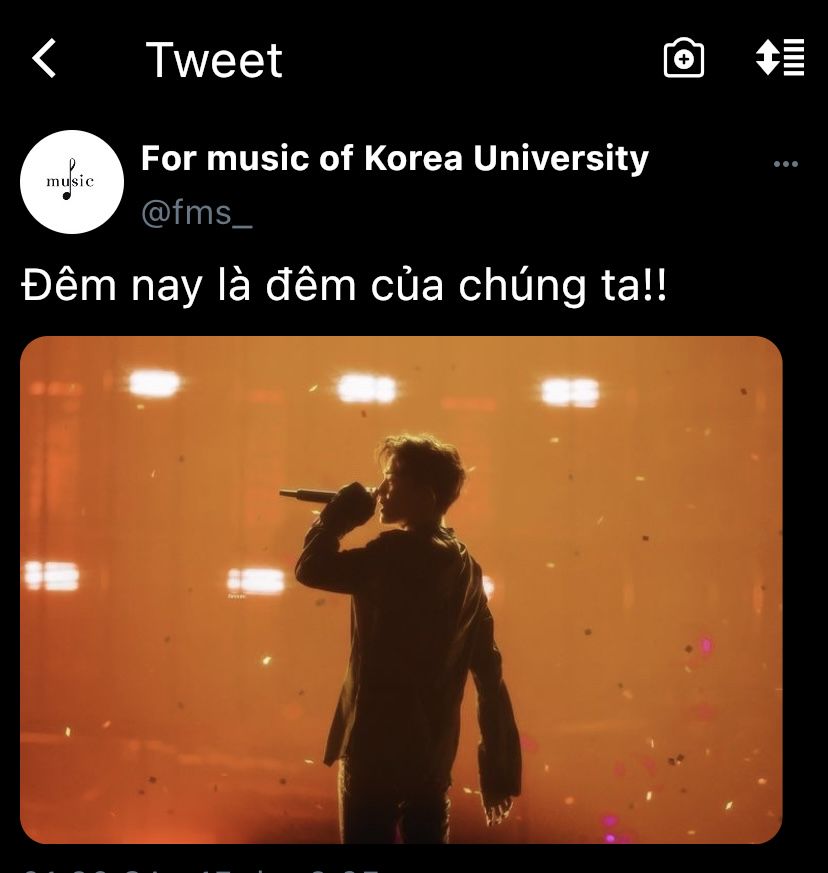
Task: Open the tweet's three-dot overflow menu
Action: point(785,164)
